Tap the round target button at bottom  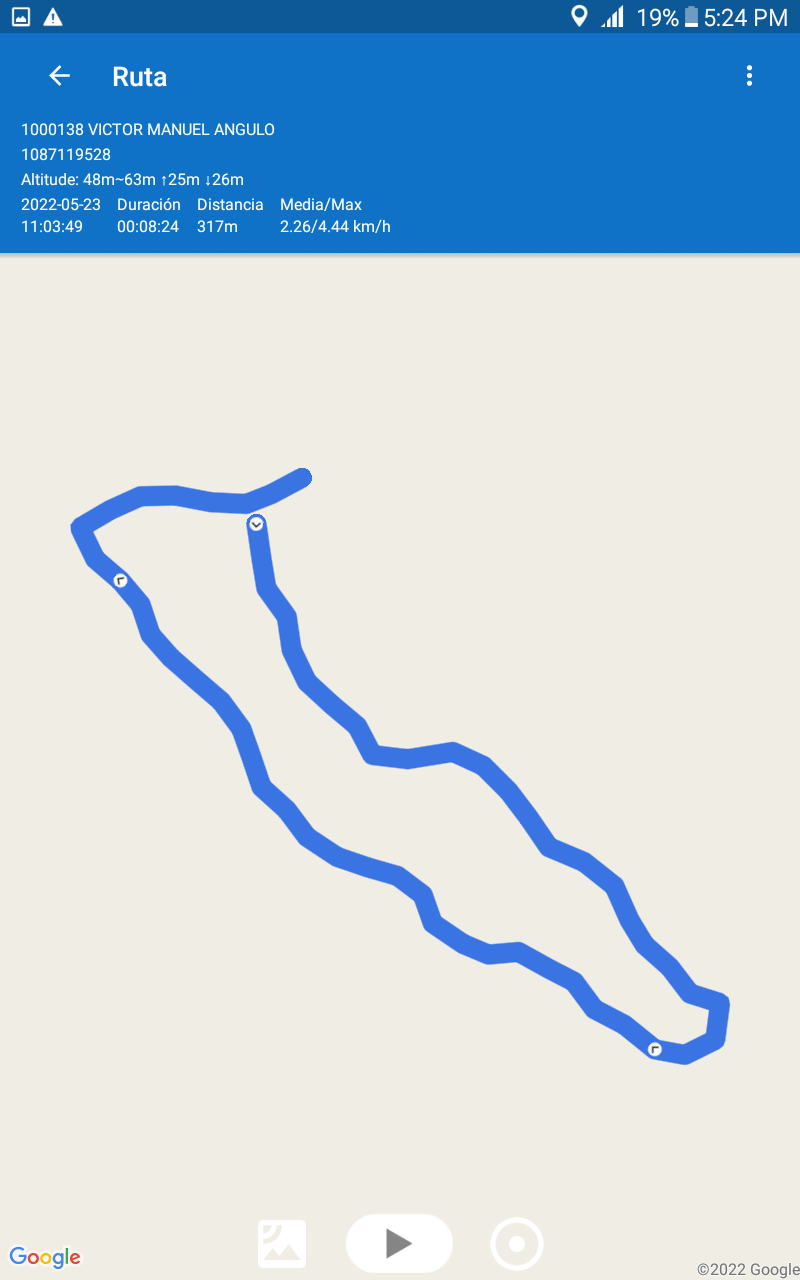click(517, 1244)
